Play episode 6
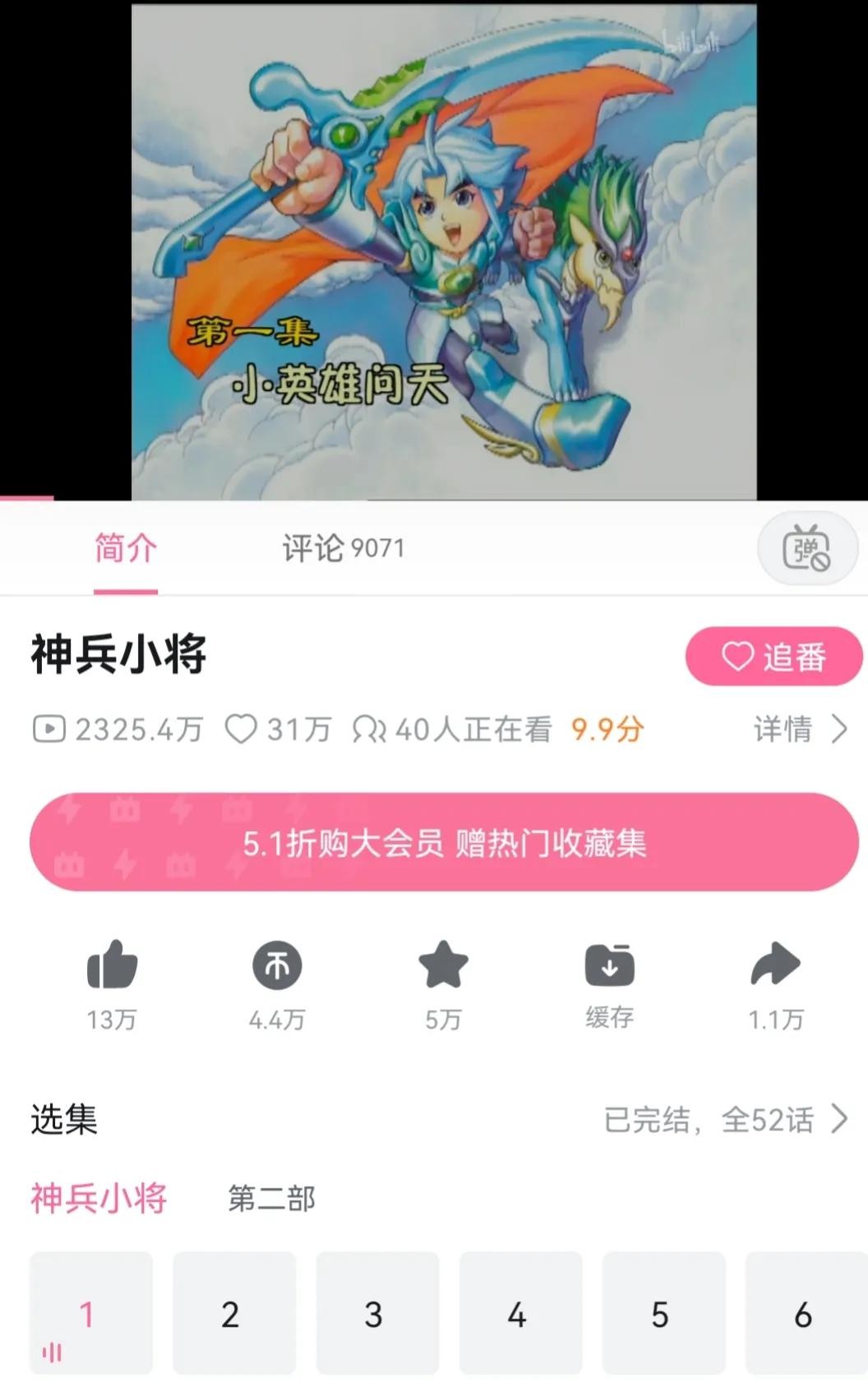The width and height of the screenshot is (868, 1400). click(804, 1314)
